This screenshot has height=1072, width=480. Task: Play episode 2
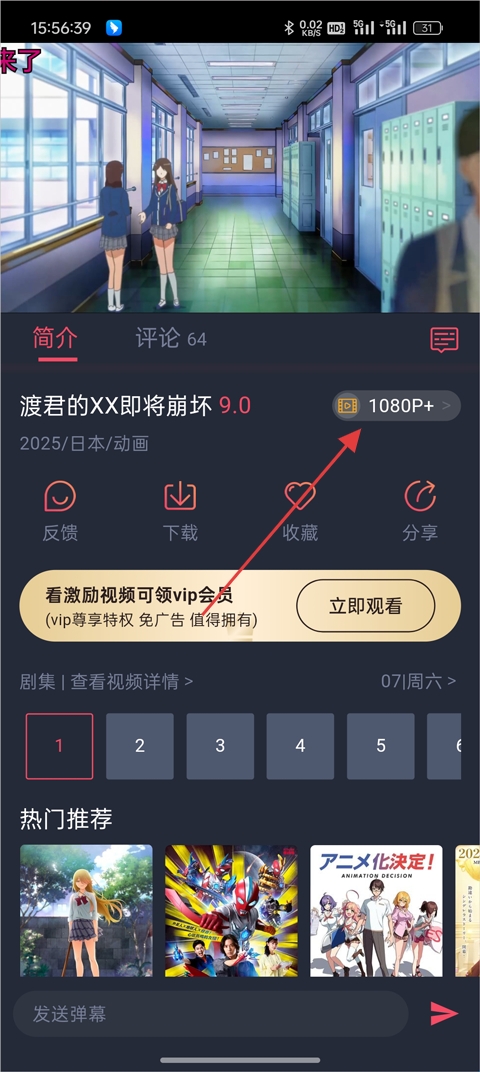(139, 746)
